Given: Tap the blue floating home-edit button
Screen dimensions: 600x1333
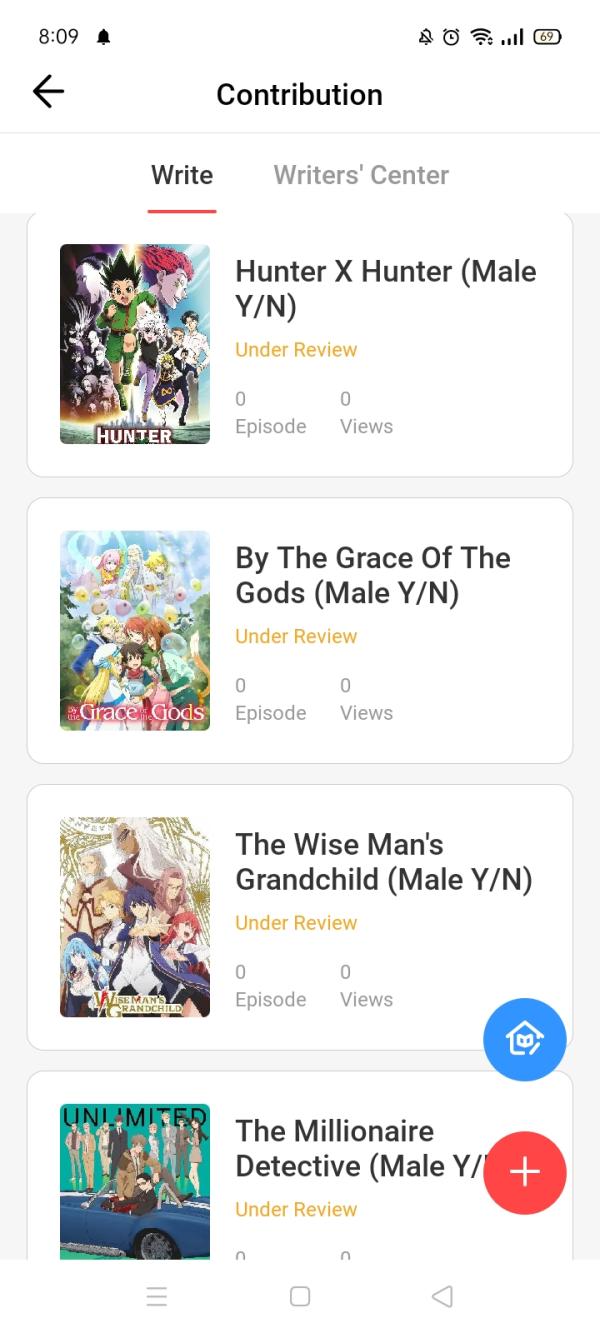Looking at the screenshot, I should [525, 1040].
